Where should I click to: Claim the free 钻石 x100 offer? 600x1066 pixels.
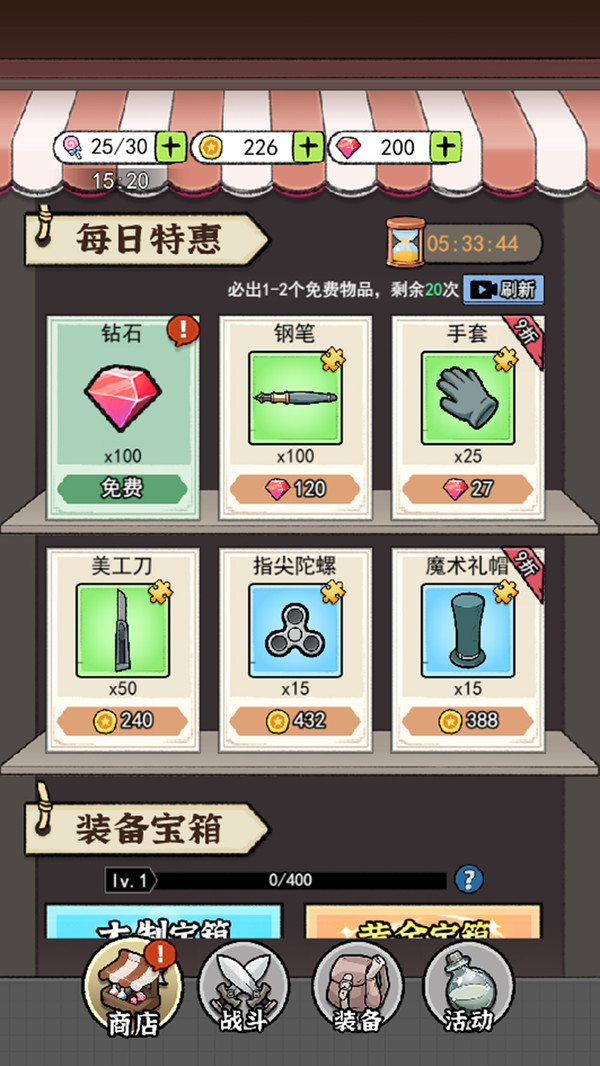pyautogui.click(x=124, y=488)
